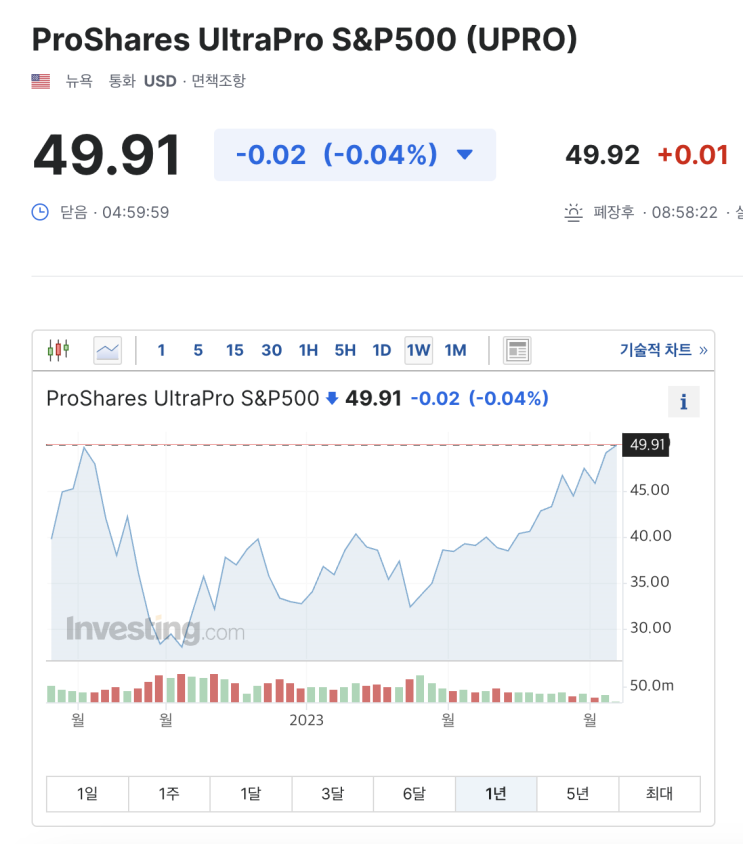Switch to the area chart icon
743x844 pixels.
(107, 350)
